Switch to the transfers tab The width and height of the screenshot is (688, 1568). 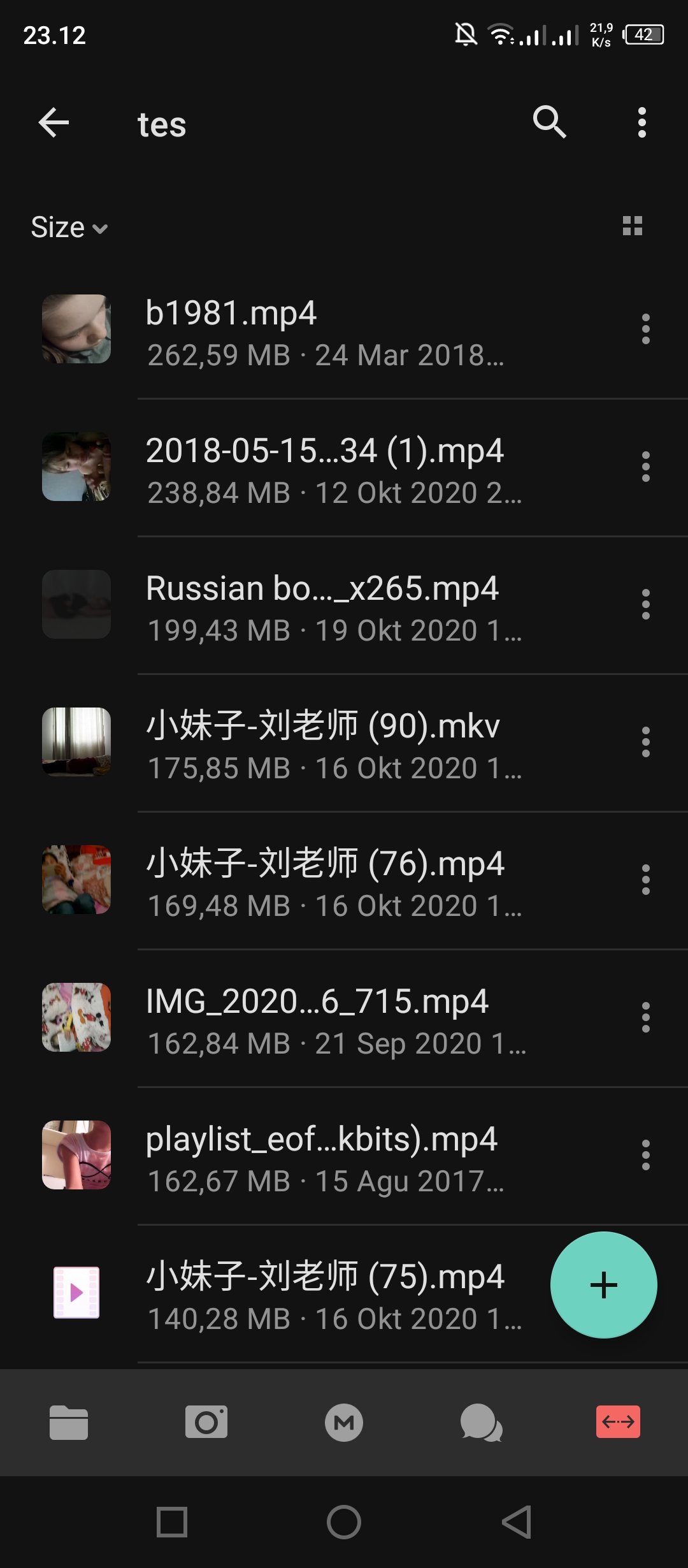(x=618, y=1422)
